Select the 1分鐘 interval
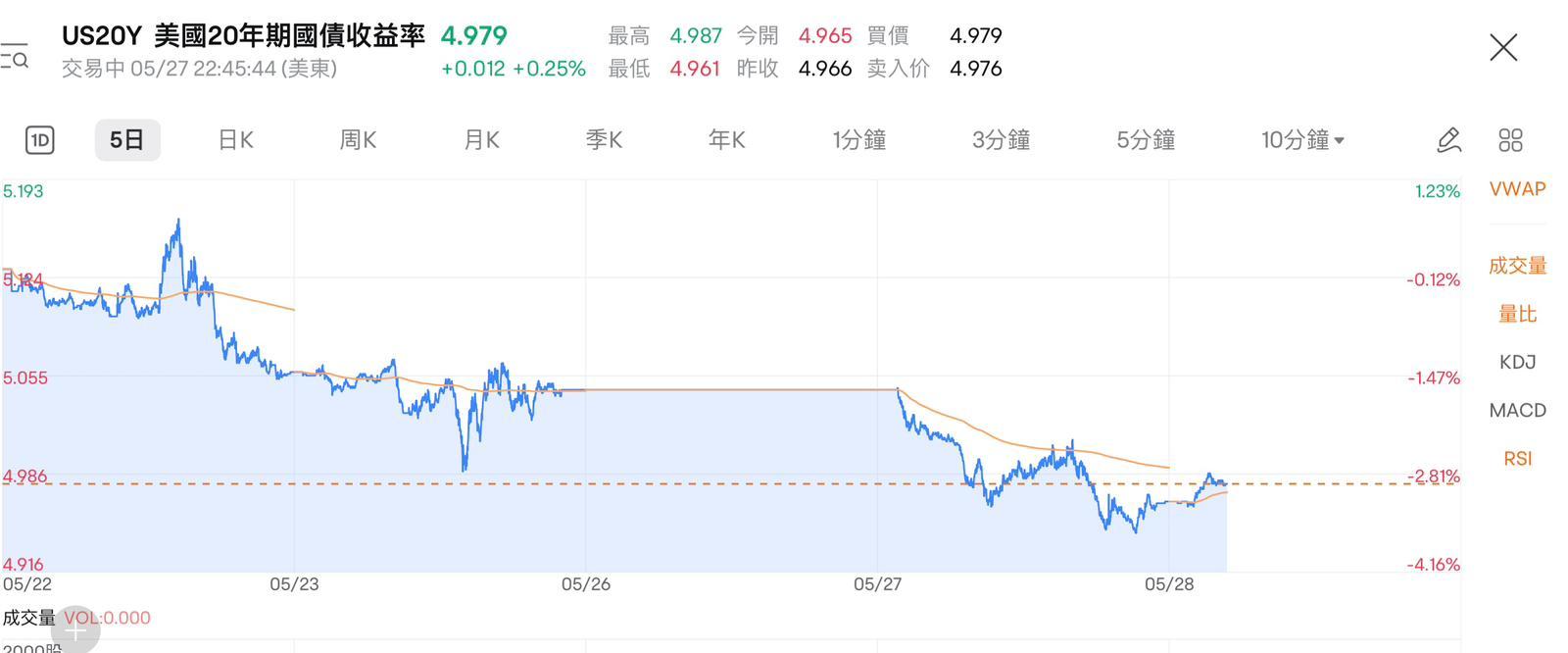 click(858, 140)
